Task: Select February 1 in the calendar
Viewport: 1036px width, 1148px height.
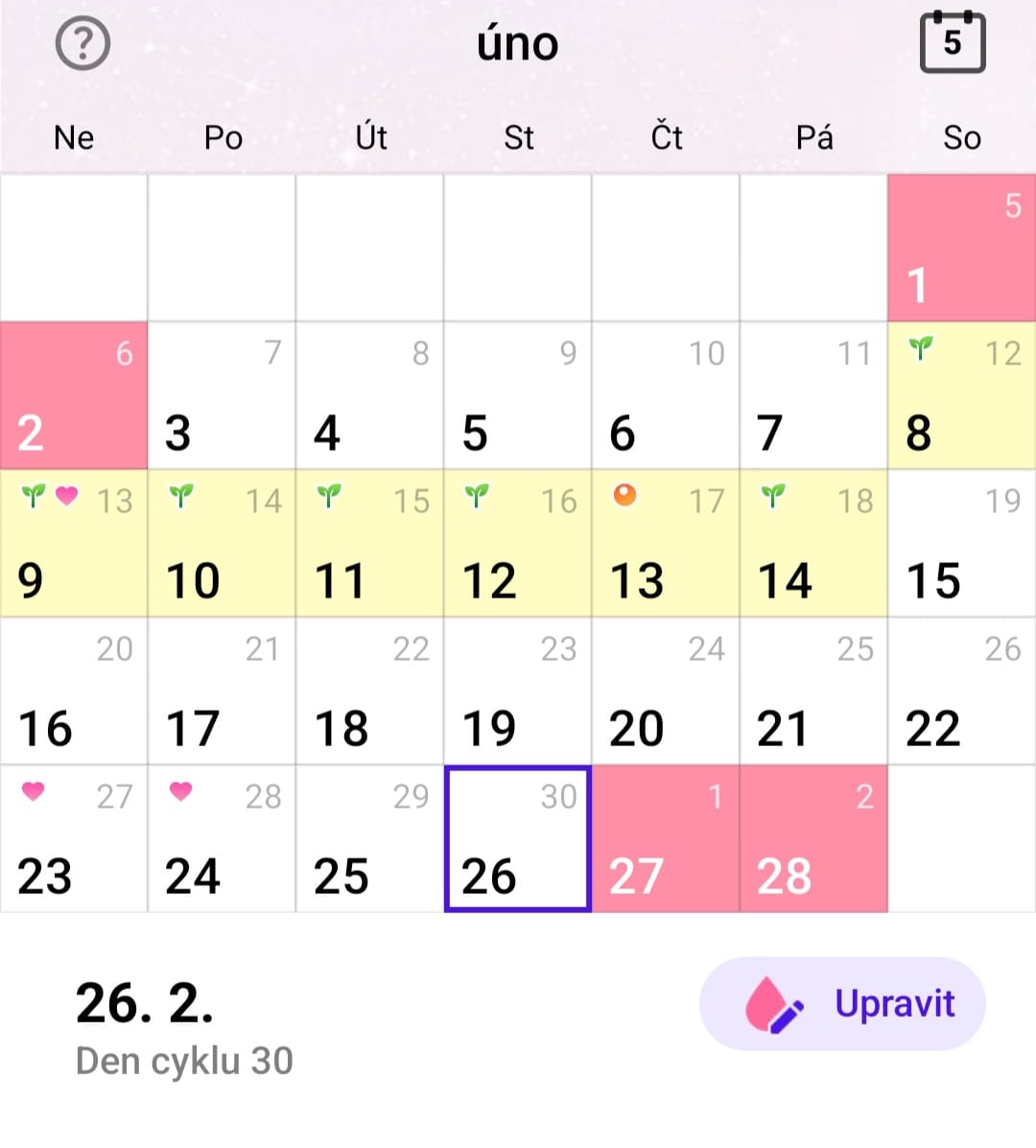Action: click(961, 247)
